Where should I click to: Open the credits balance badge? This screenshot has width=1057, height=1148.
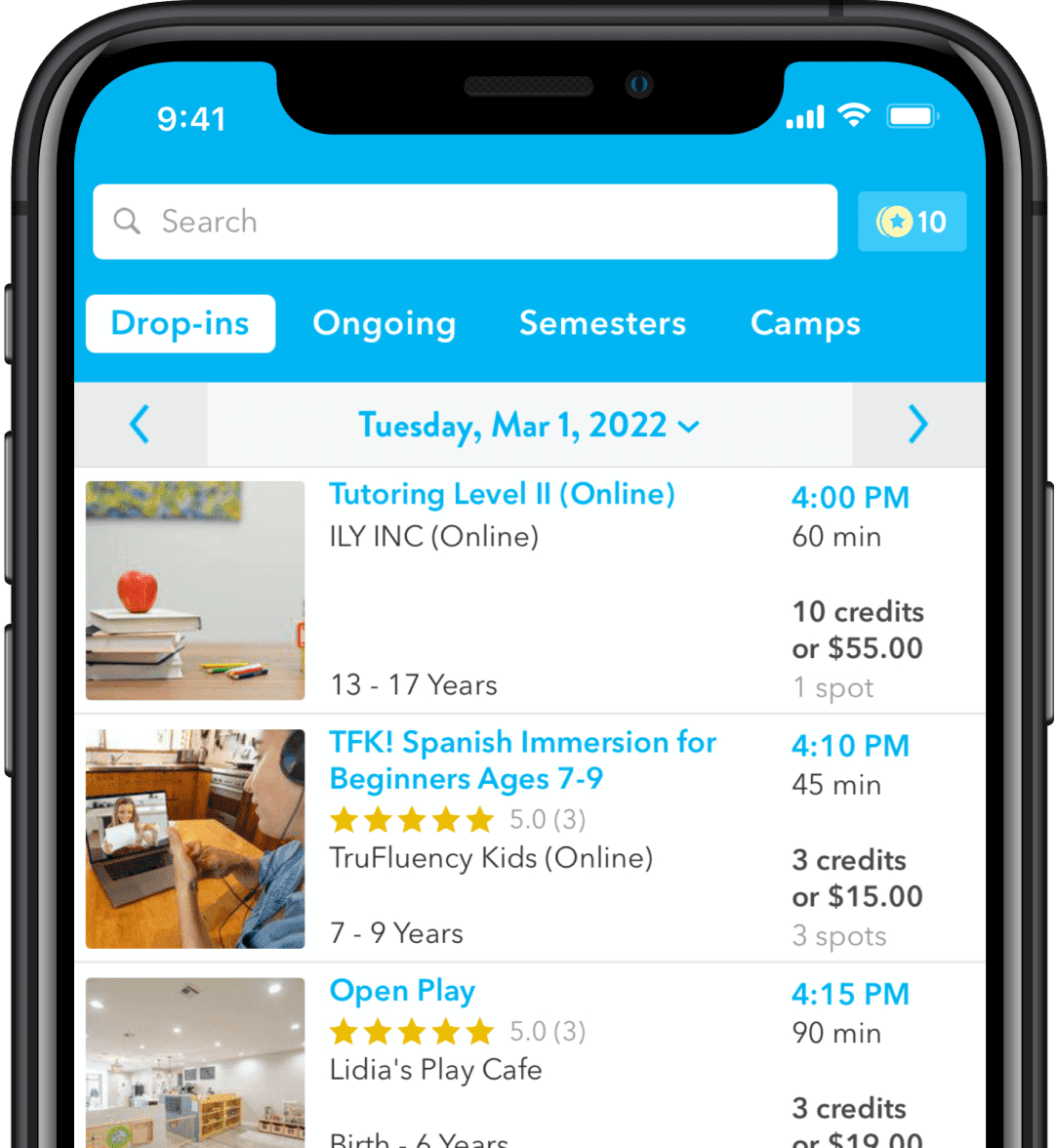point(912,222)
